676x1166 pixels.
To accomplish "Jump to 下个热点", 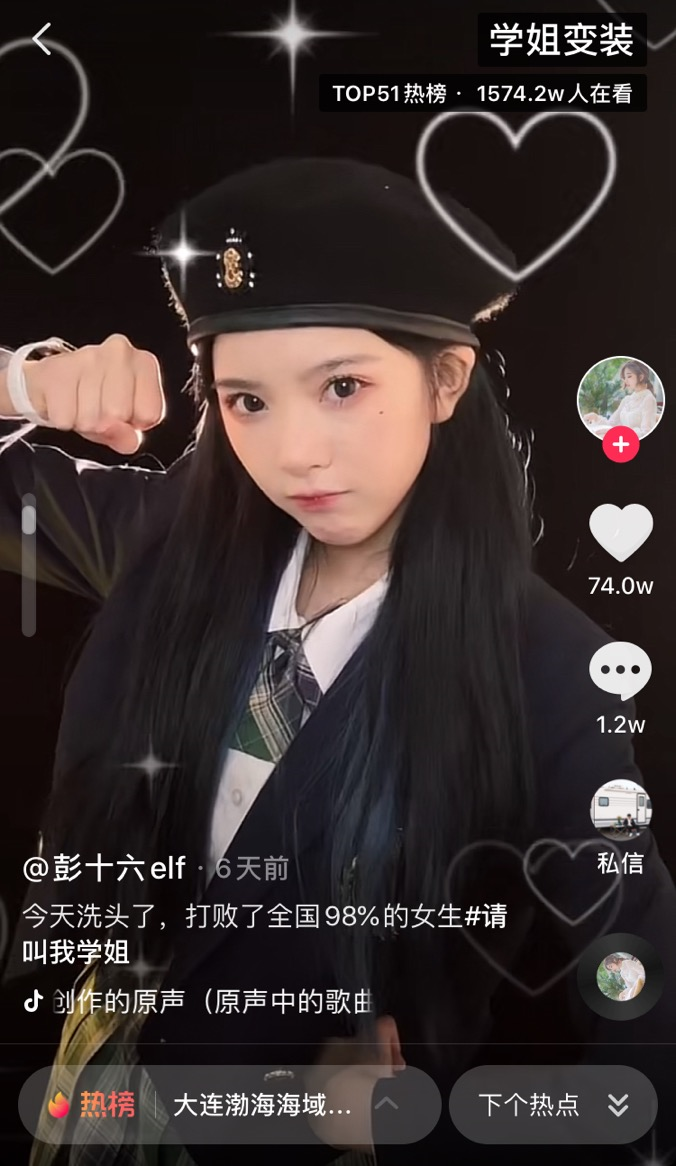I will 552,1104.
